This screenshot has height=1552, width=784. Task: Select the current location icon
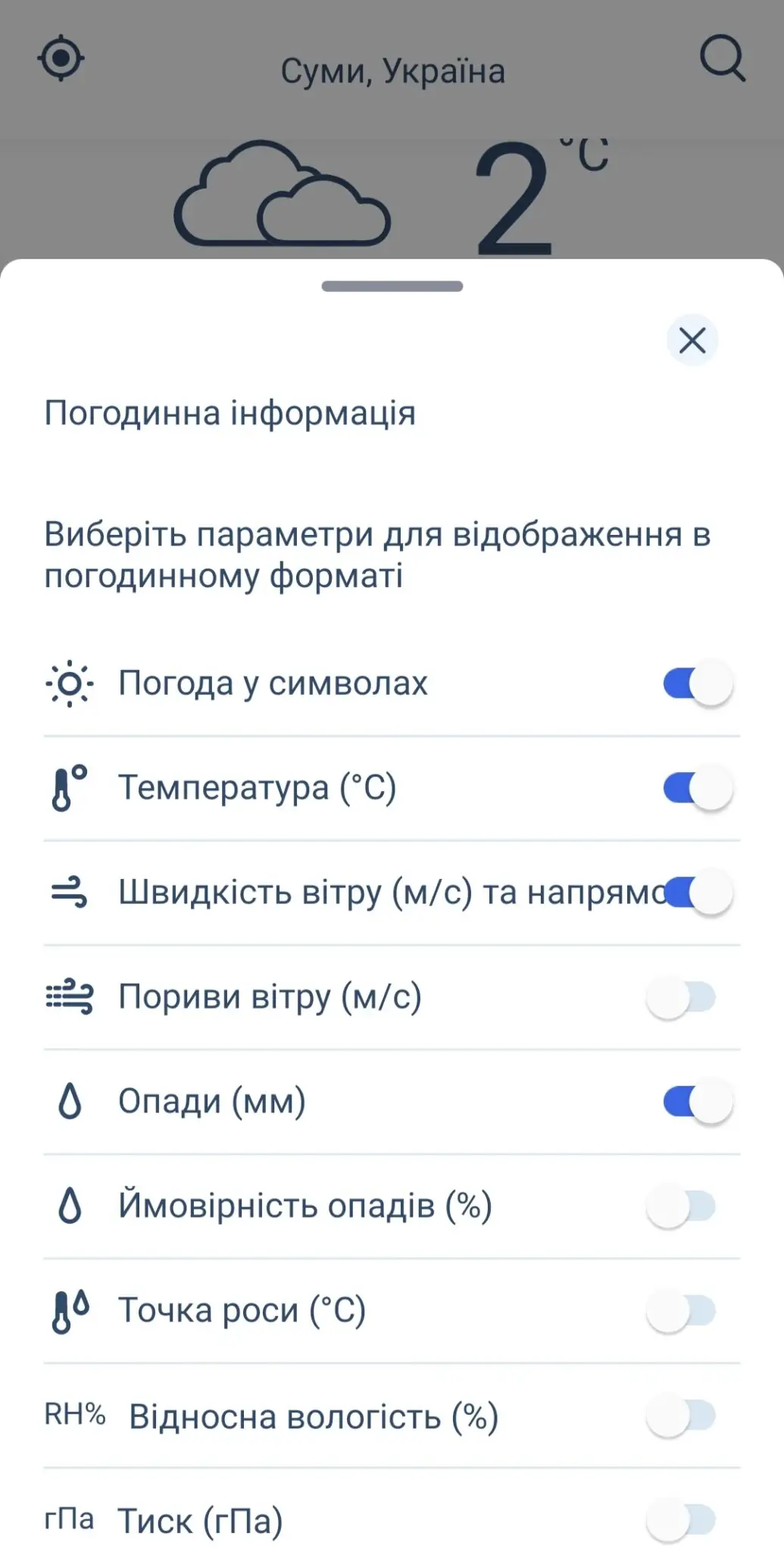60,57
